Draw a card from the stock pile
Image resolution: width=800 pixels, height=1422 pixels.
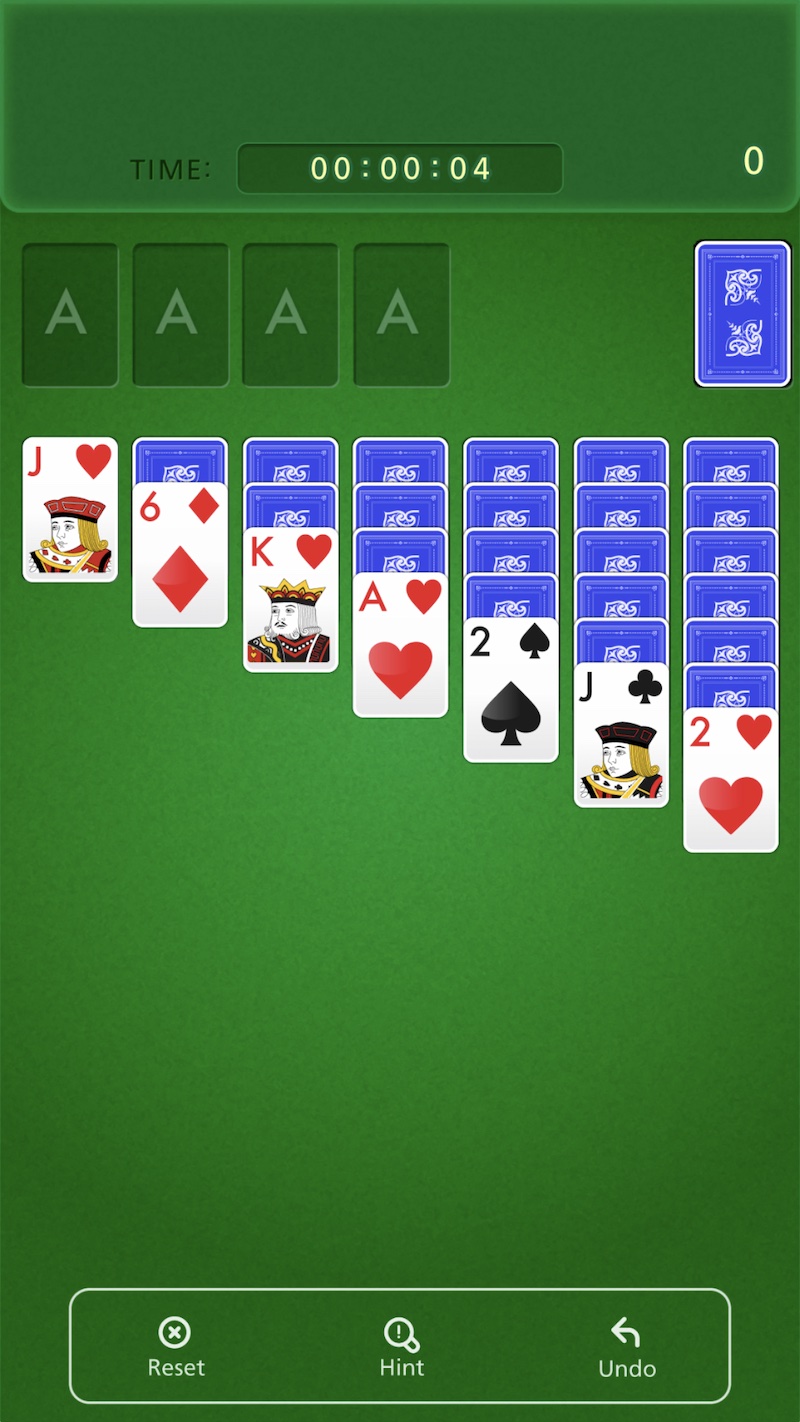point(742,313)
